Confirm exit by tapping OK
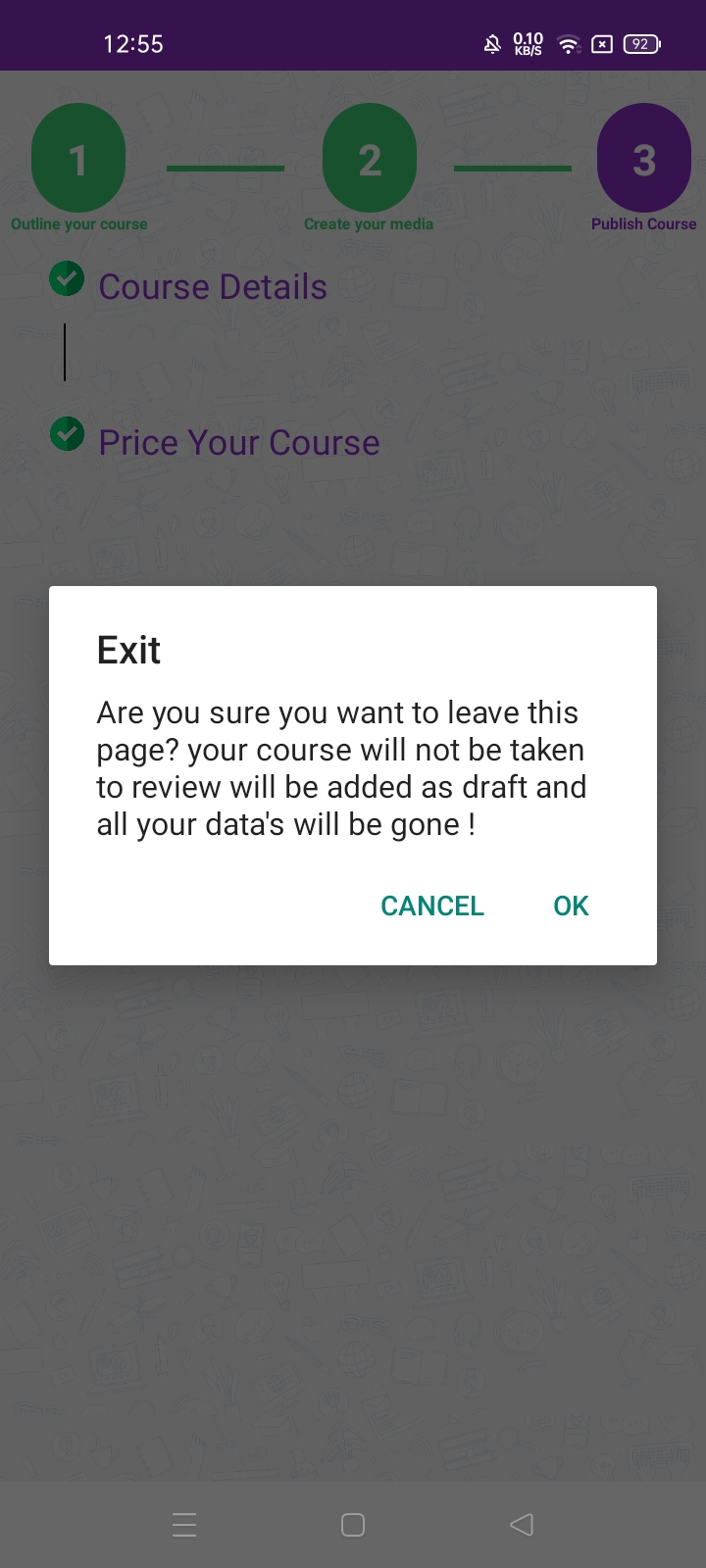 pos(571,906)
